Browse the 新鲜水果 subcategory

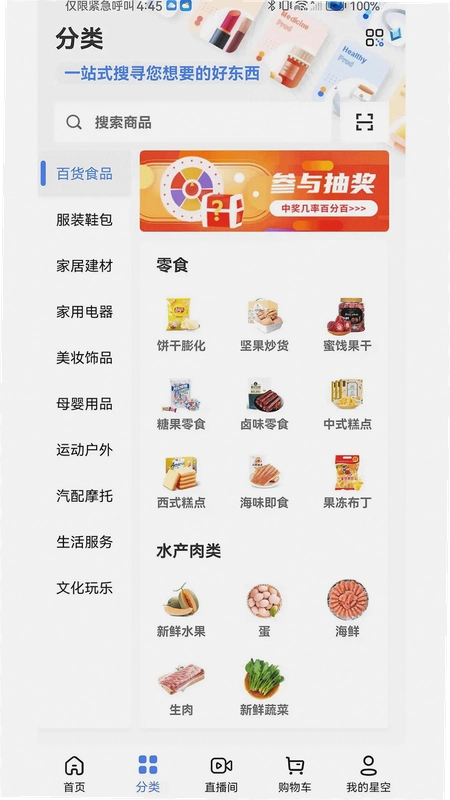pos(181,610)
